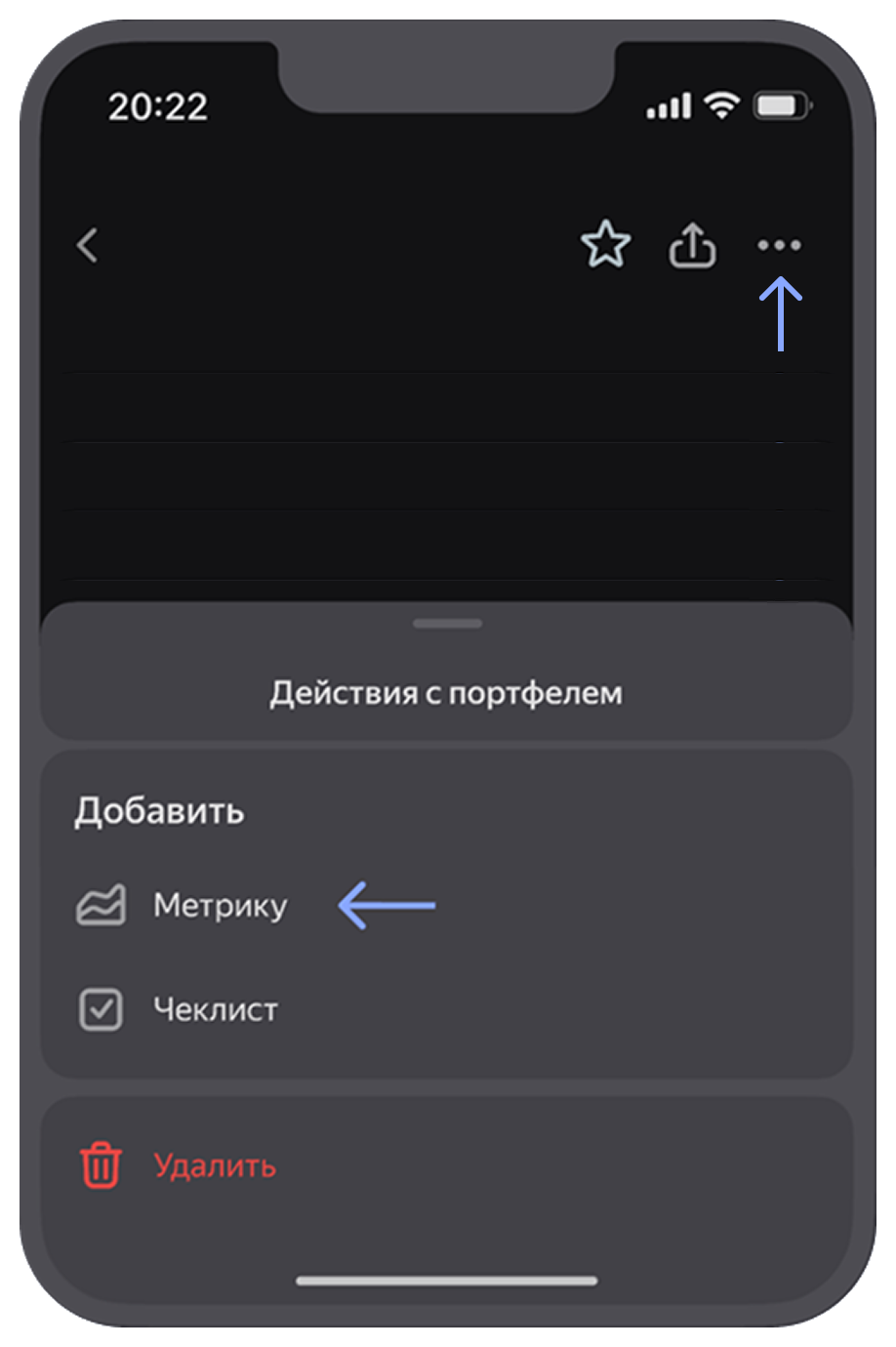
Task: Open the three-dot overflow menu
Action: click(779, 245)
